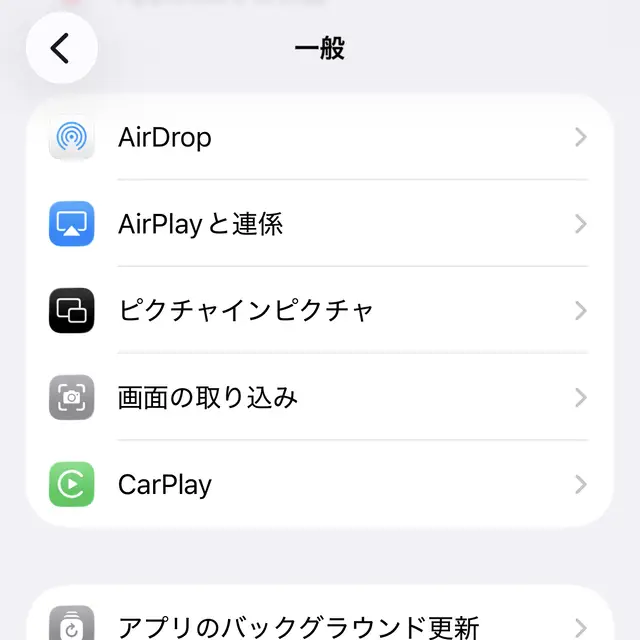Open アプリのバックグラウンド更新 settings

[320, 625]
